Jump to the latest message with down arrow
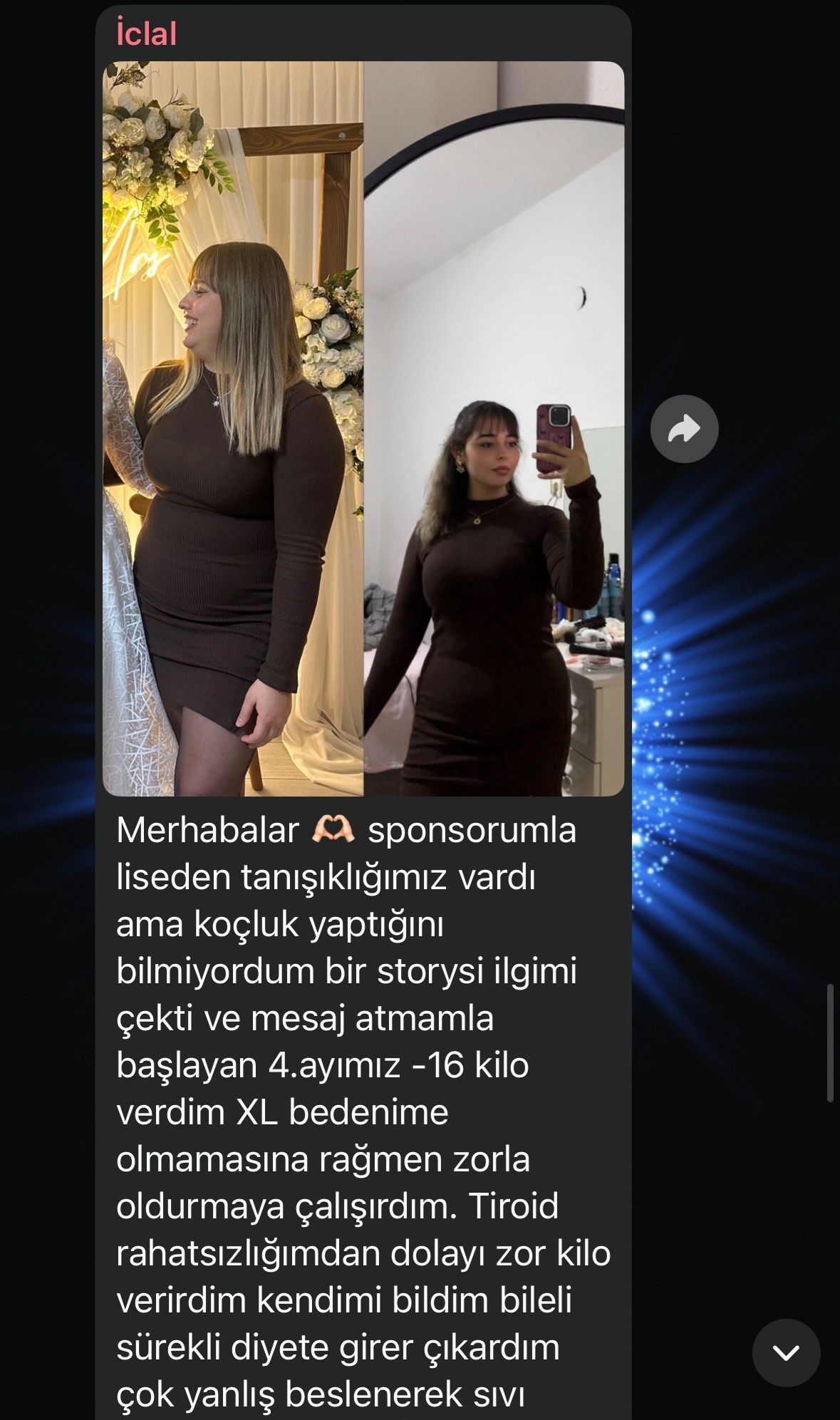This screenshot has height=1420, width=840. click(786, 1352)
